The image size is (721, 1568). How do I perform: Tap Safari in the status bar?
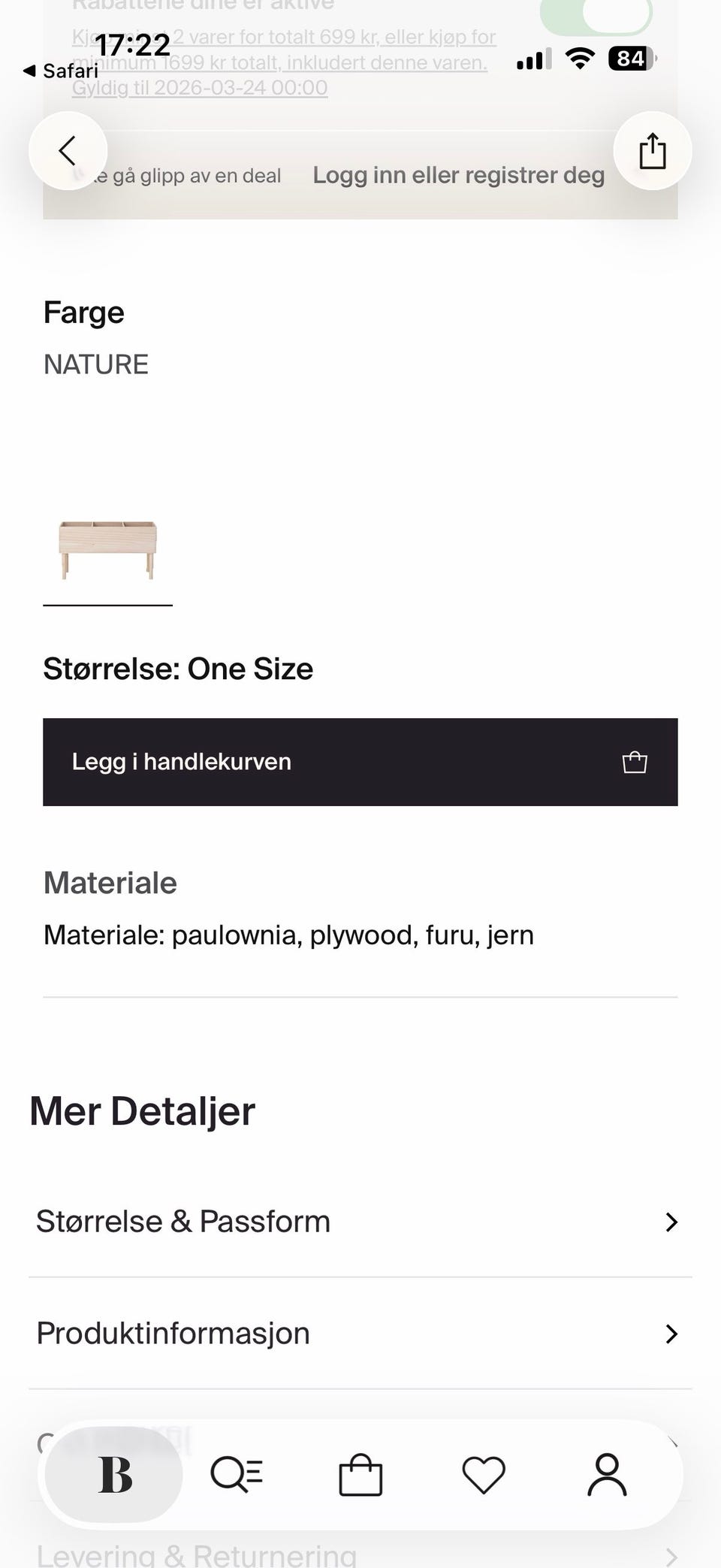[64, 71]
